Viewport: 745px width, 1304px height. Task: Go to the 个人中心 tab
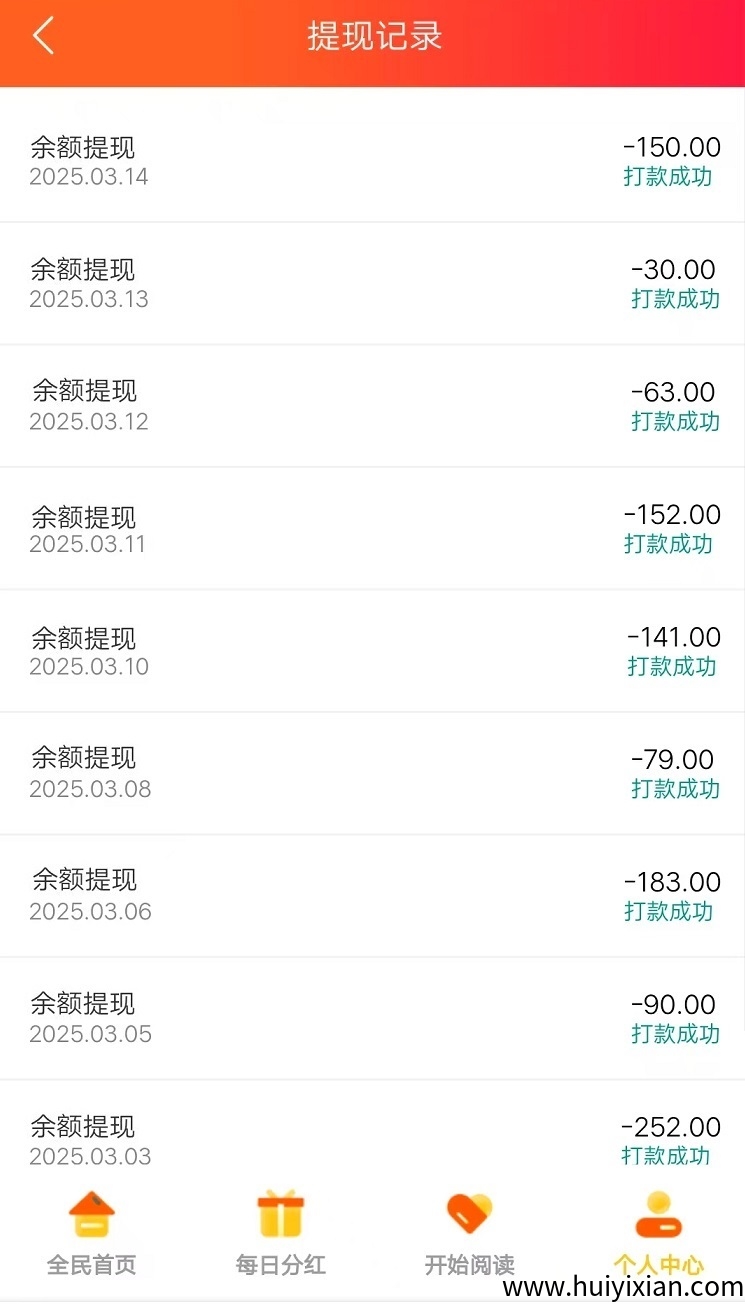coord(658,1234)
